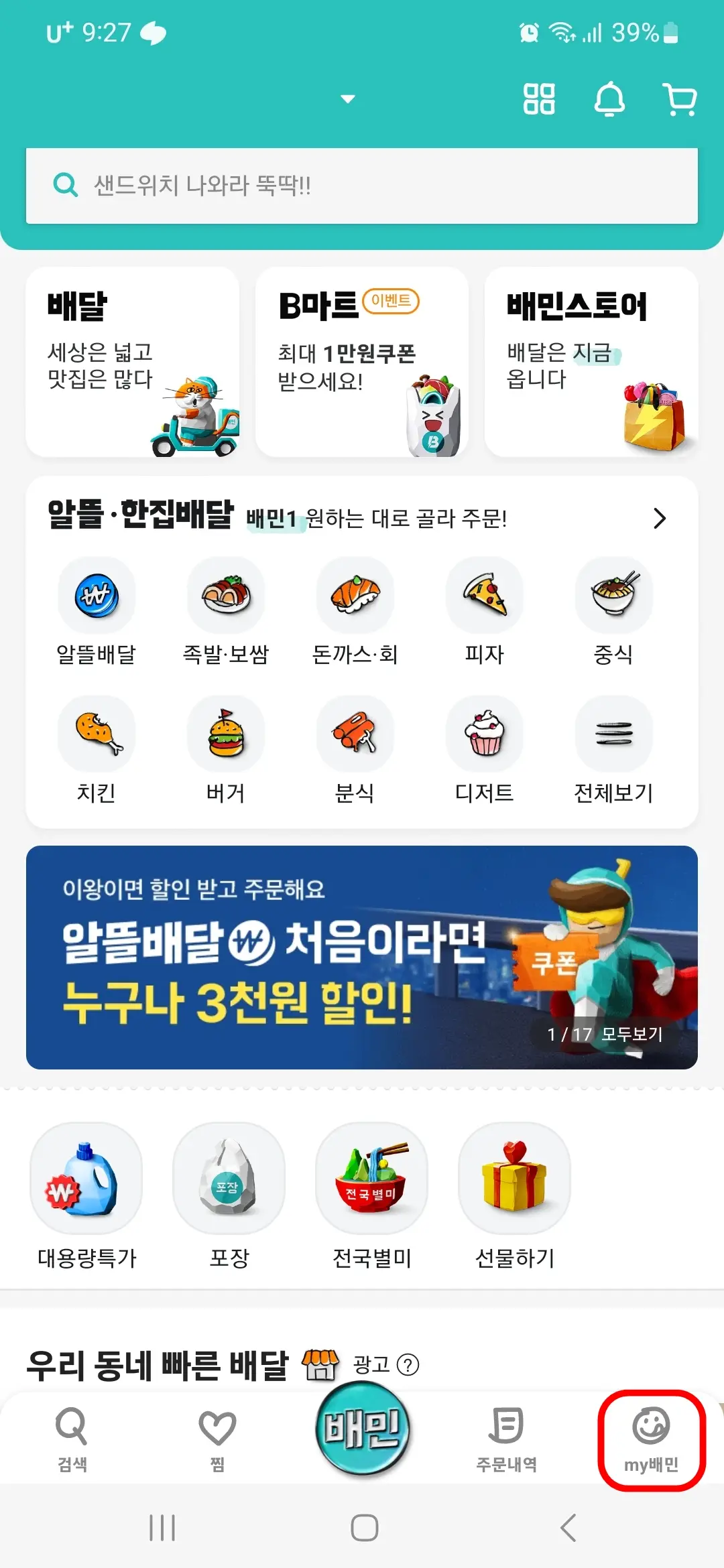
Task: Open the B마트 1만원쿠폰 card
Action: (x=361, y=362)
